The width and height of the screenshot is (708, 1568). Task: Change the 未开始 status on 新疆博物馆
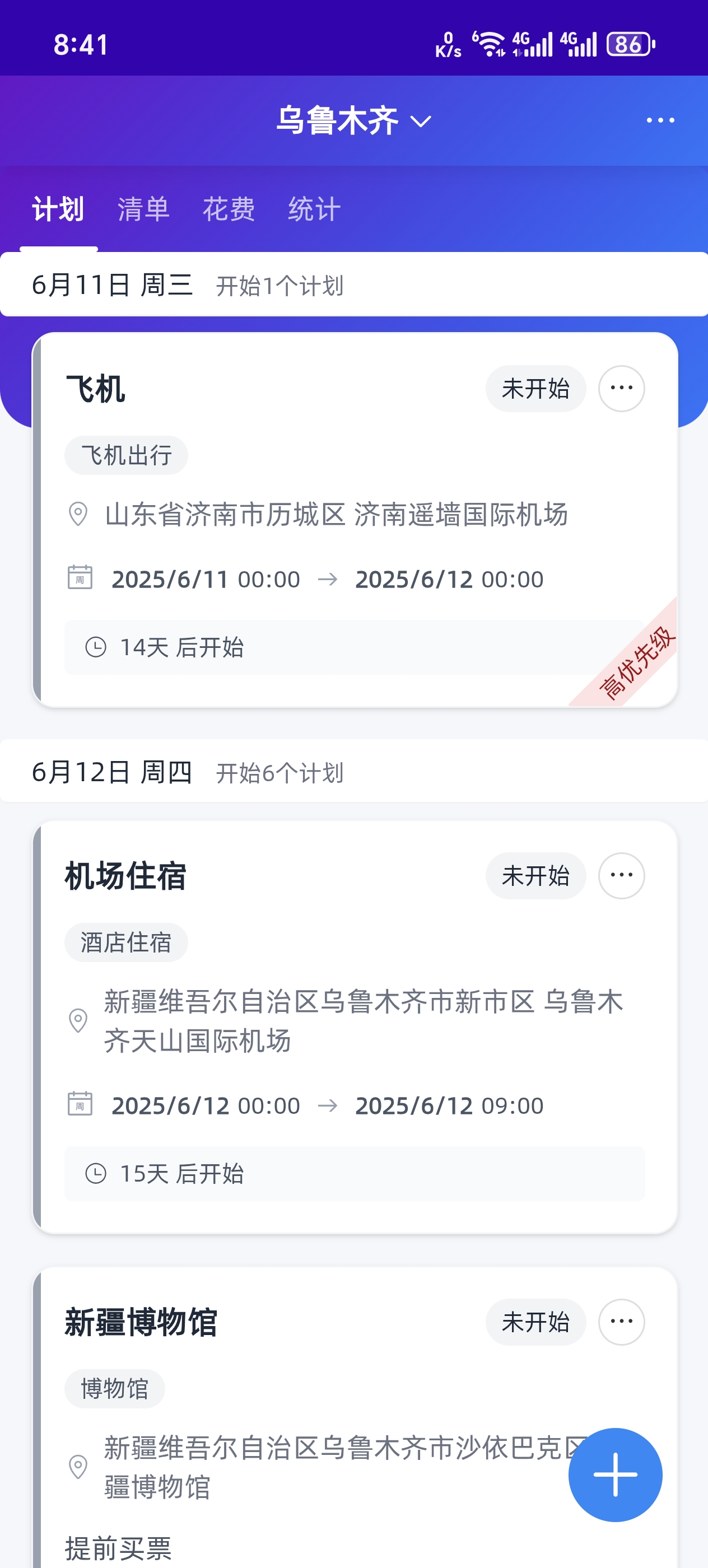pyautogui.click(x=535, y=1322)
